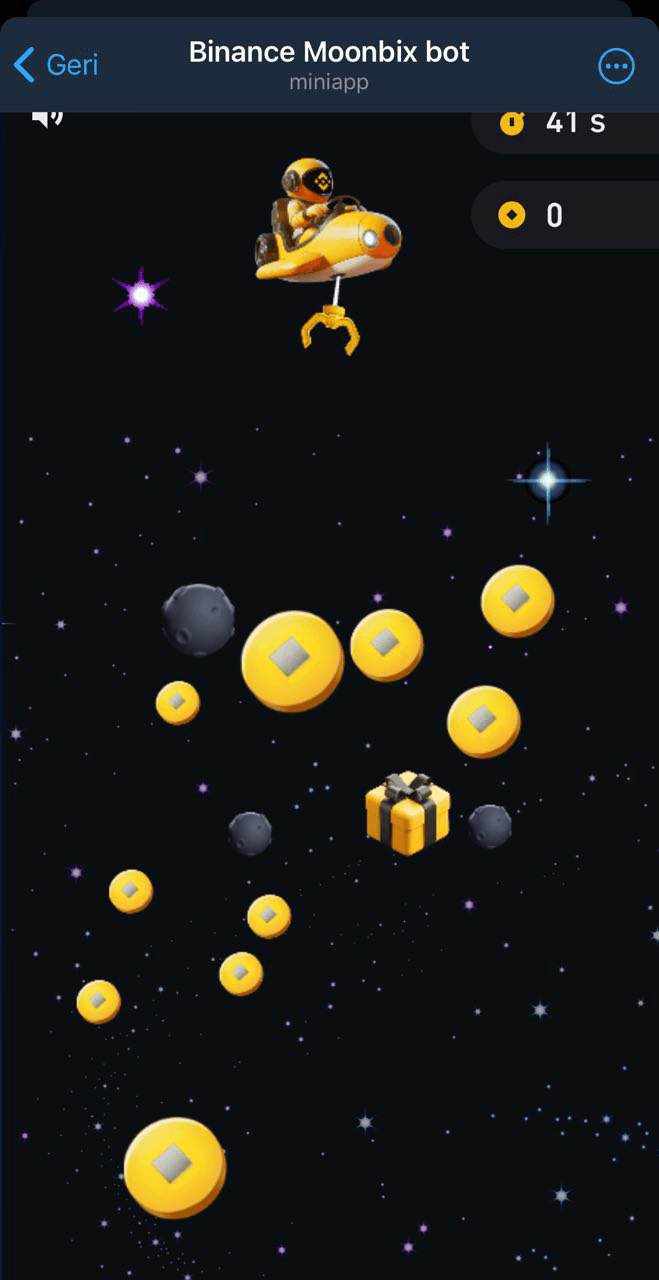This screenshot has height=1280, width=659.
Task: Go back using the Geri button
Action: pyautogui.click(x=56, y=65)
